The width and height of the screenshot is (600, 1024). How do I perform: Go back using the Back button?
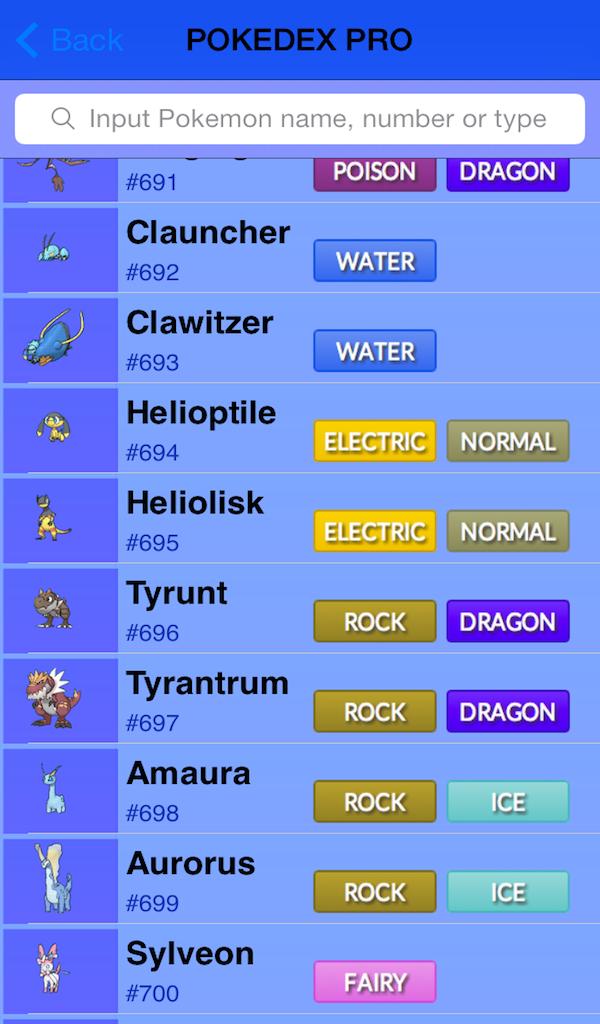coord(70,40)
